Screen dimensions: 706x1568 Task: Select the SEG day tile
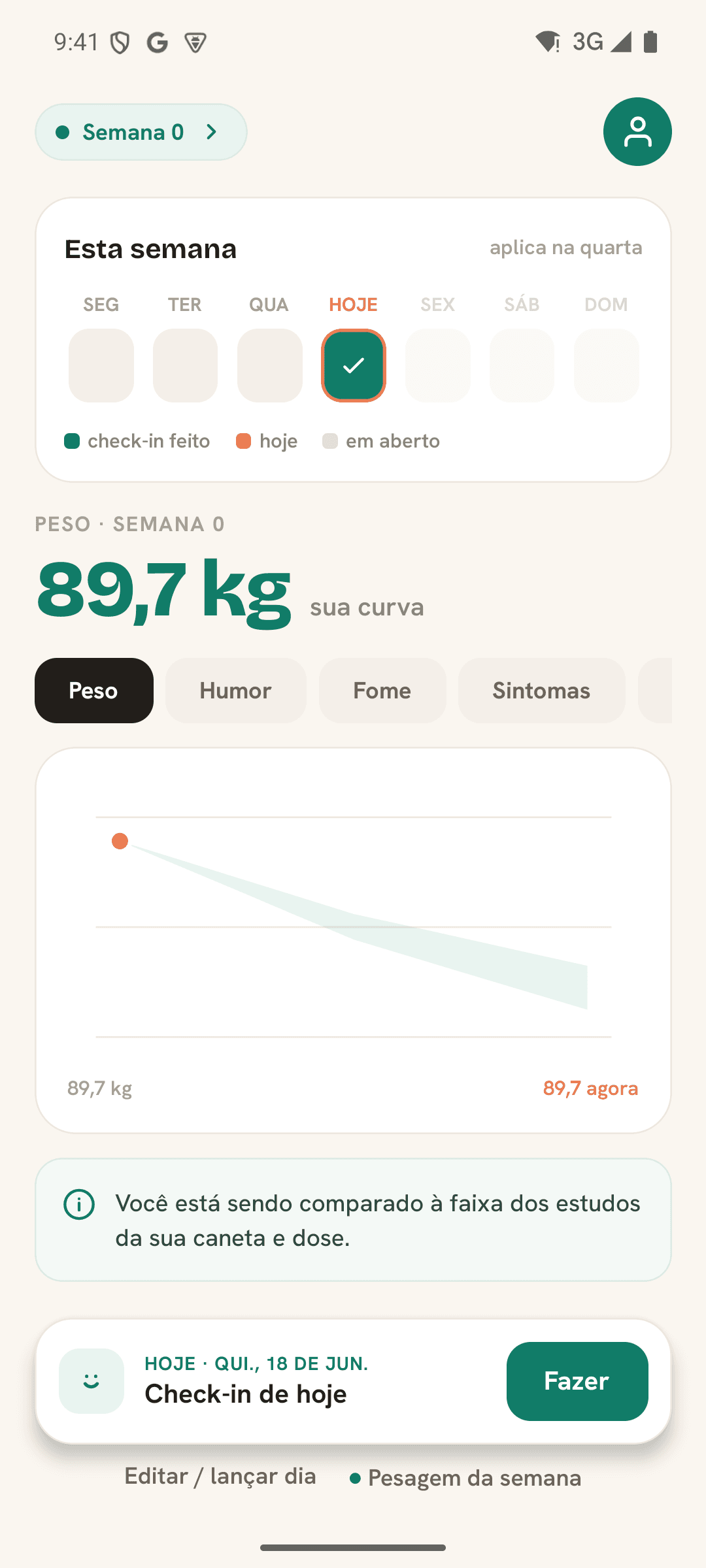click(x=101, y=365)
